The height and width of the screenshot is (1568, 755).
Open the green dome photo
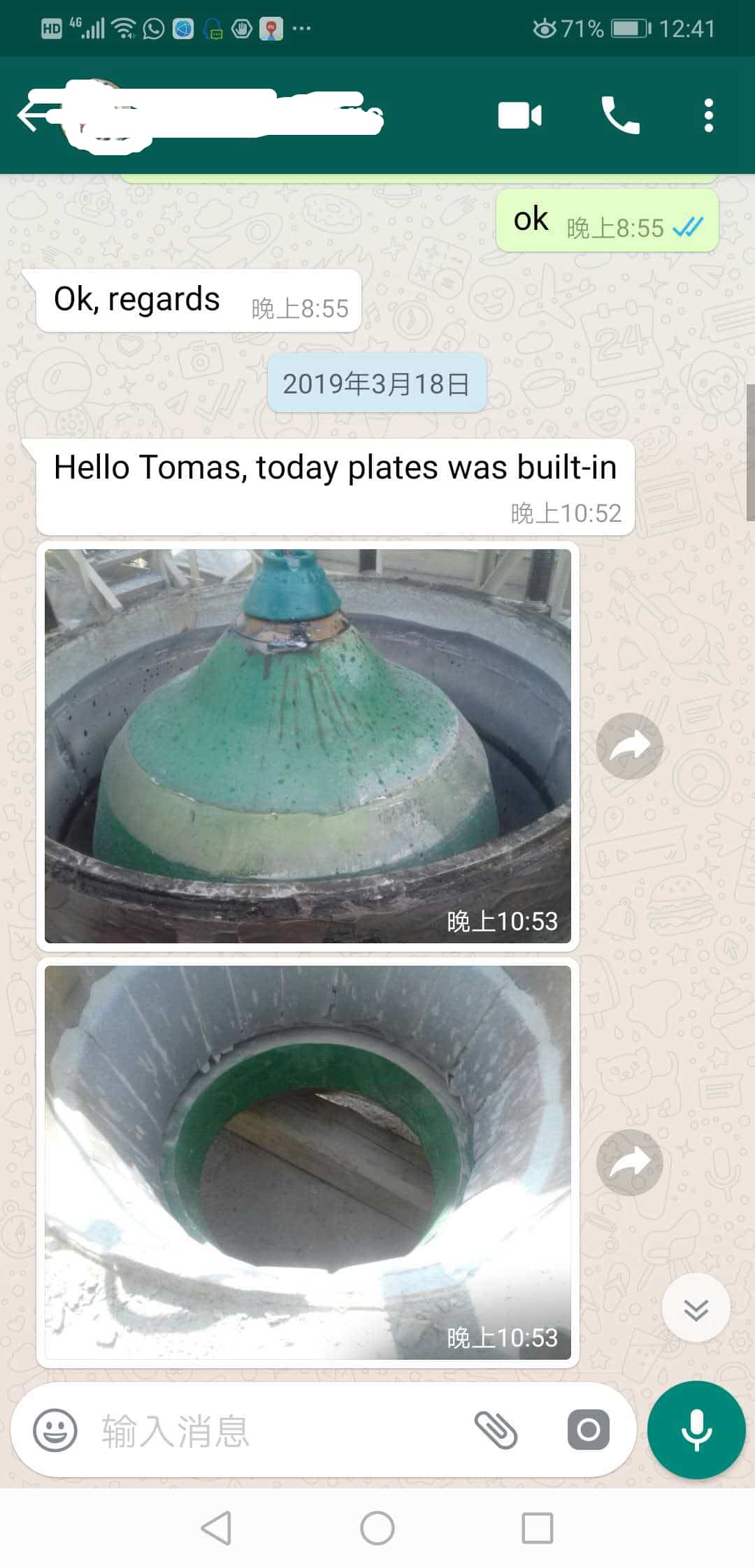coord(308,746)
